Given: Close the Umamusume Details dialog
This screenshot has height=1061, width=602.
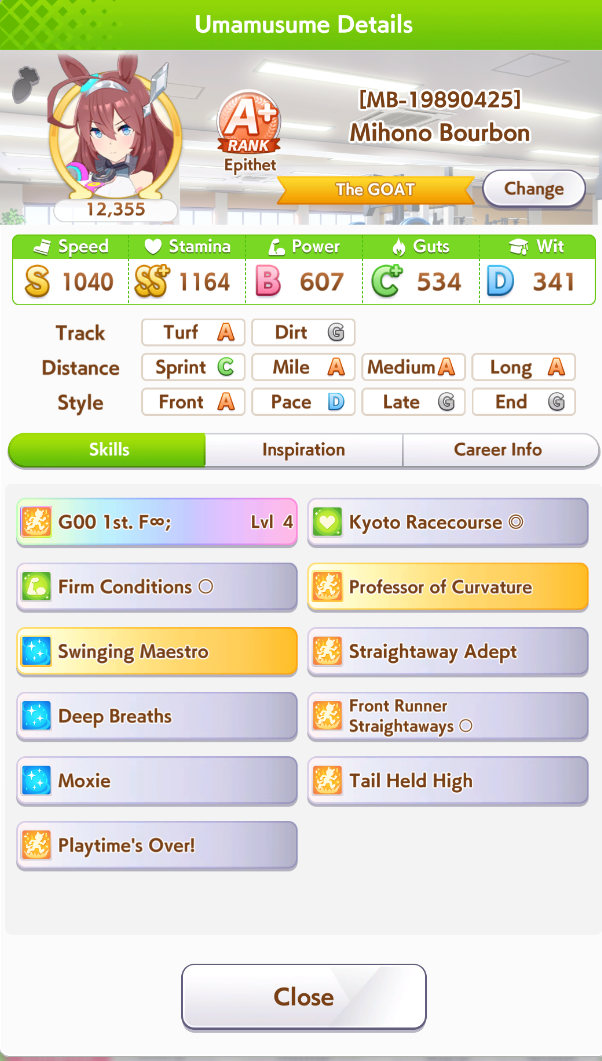Looking at the screenshot, I should point(304,996).
